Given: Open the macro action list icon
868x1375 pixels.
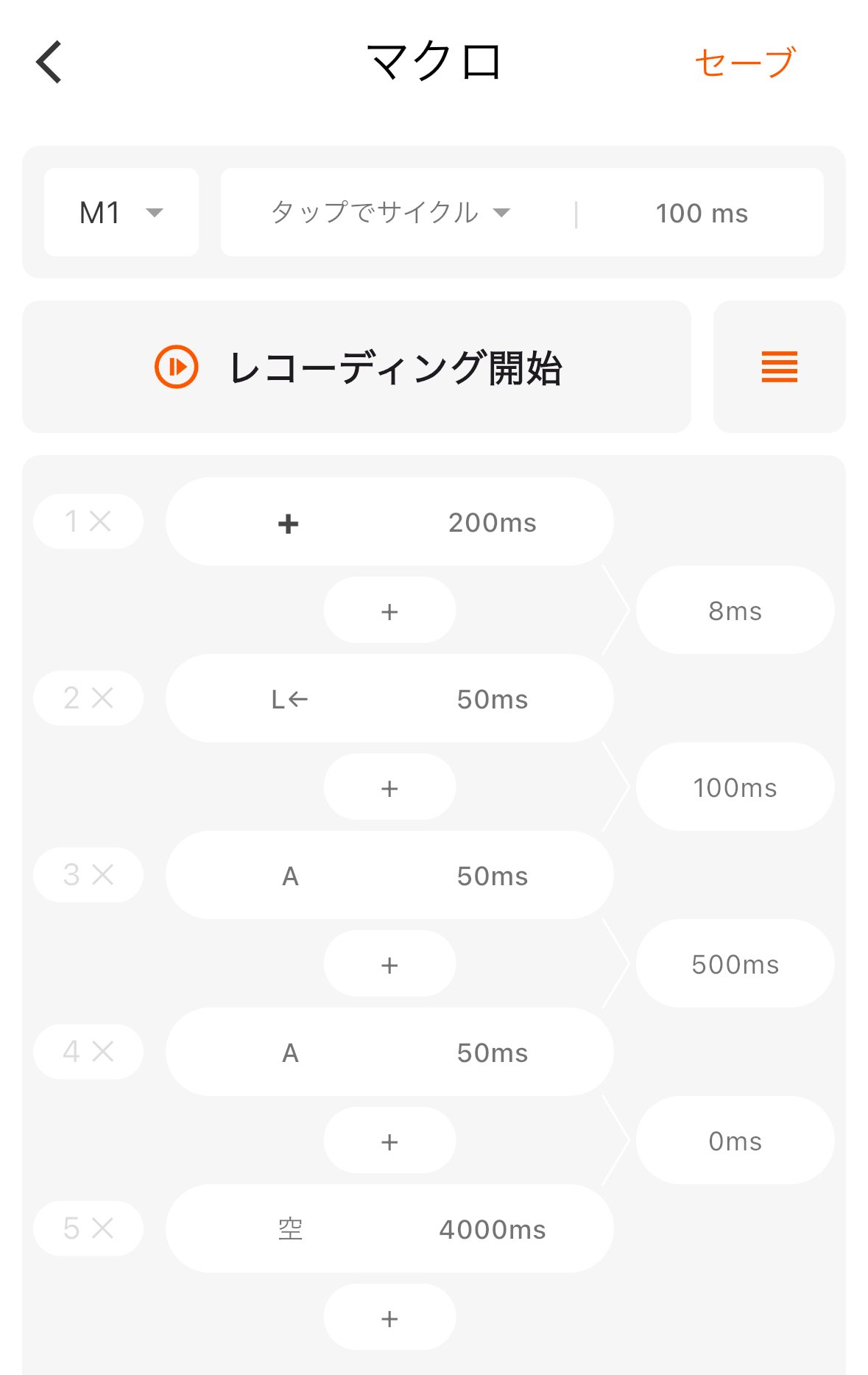Looking at the screenshot, I should point(780,366).
